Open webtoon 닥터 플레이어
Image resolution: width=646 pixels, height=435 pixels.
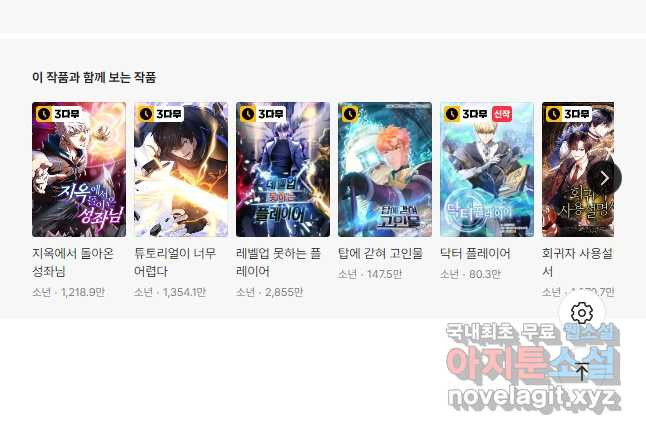(x=487, y=168)
